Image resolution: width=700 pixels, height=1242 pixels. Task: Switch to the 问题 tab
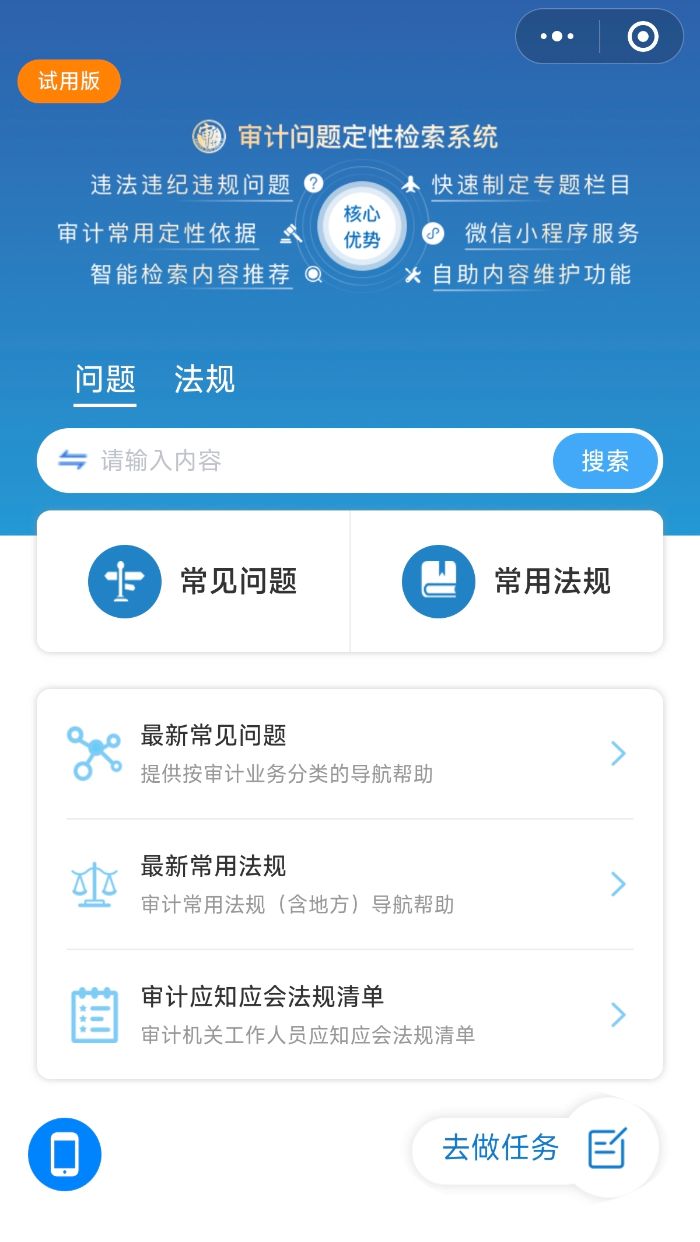point(105,380)
